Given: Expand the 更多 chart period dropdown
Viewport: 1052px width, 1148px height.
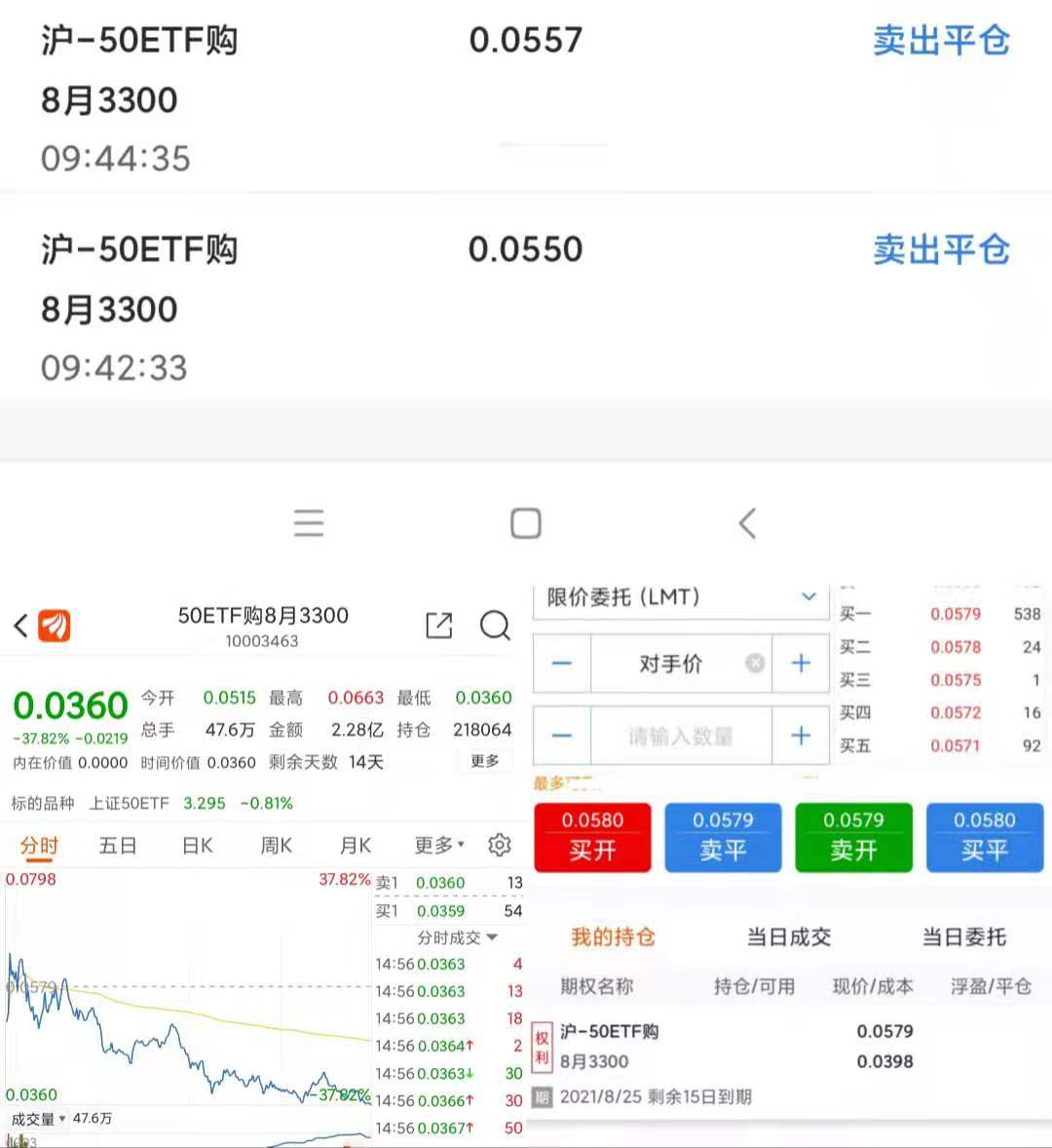Looking at the screenshot, I should tap(436, 845).
